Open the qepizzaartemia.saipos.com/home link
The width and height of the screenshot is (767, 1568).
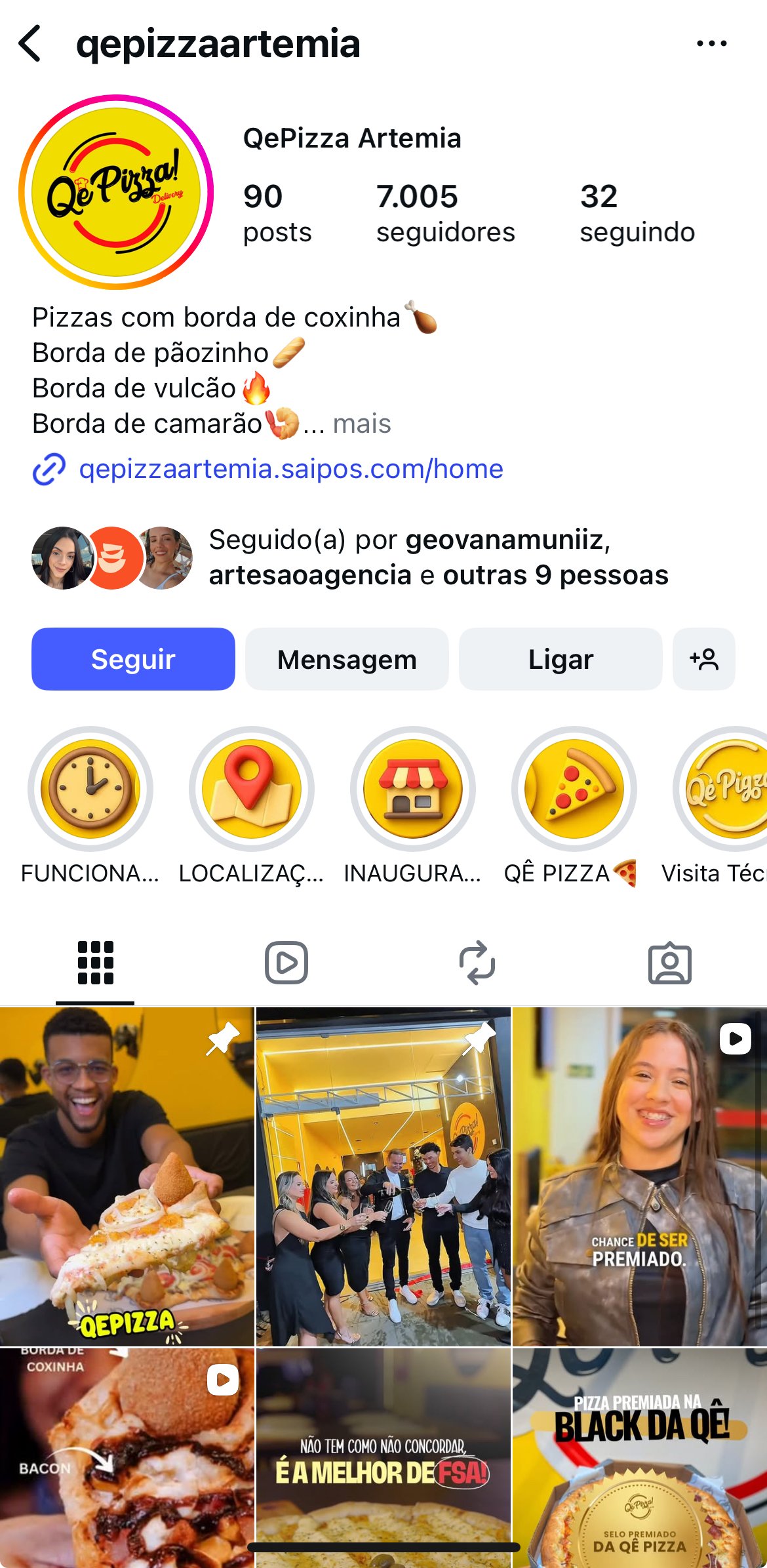click(290, 470)
